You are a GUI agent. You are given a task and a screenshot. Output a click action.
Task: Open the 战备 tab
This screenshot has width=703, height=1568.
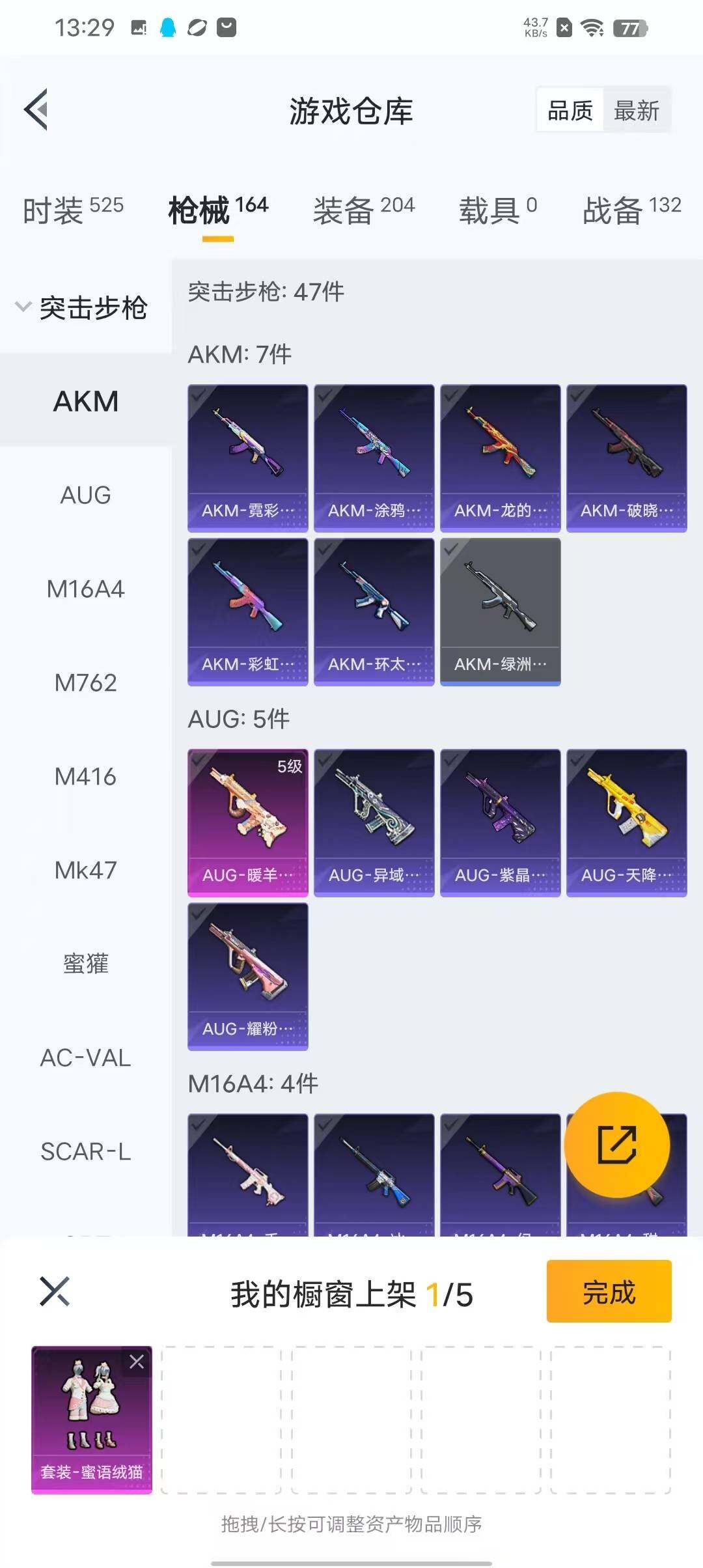(631, 210)
